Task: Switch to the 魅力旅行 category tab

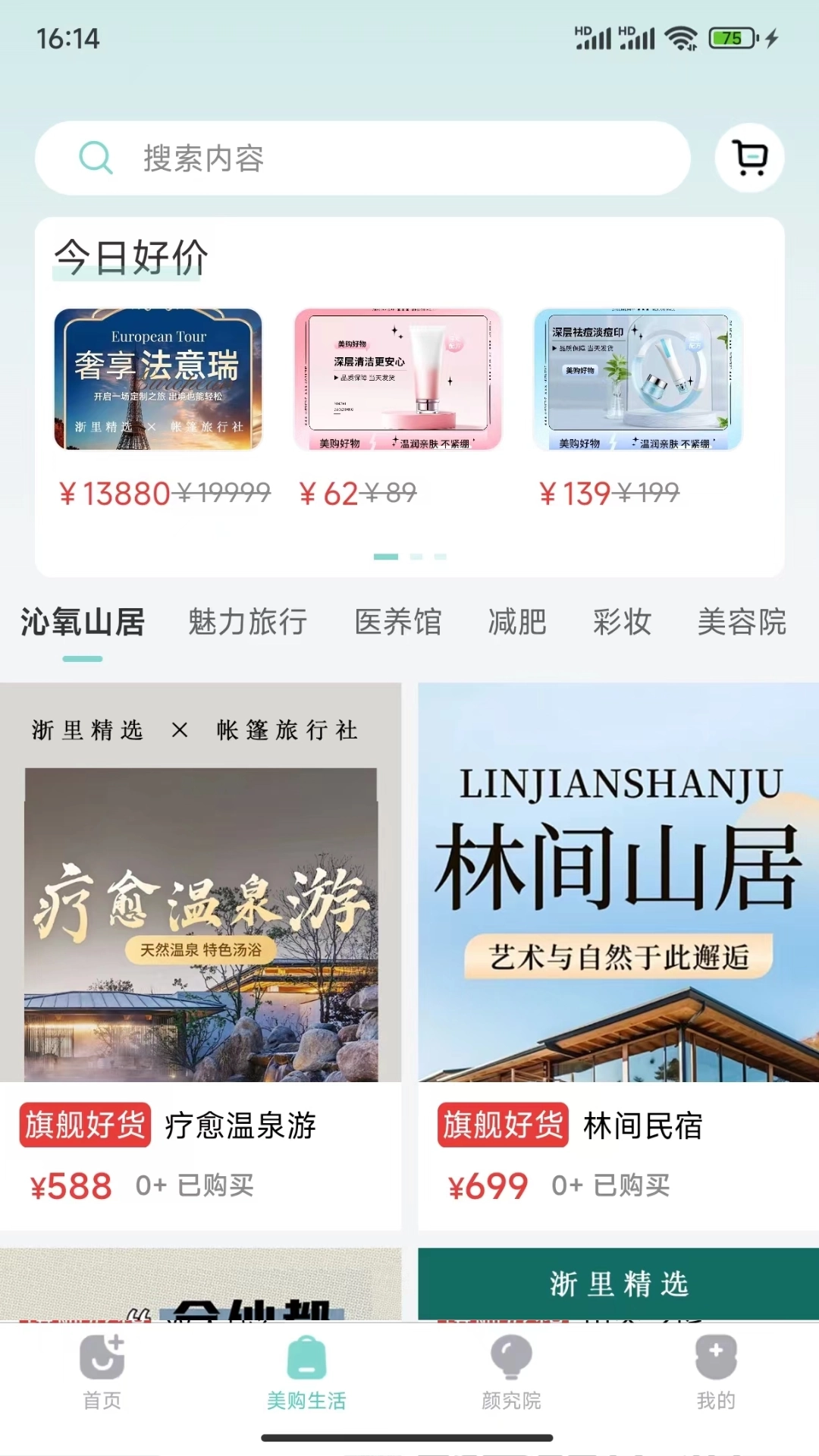Action: [247, 622]
